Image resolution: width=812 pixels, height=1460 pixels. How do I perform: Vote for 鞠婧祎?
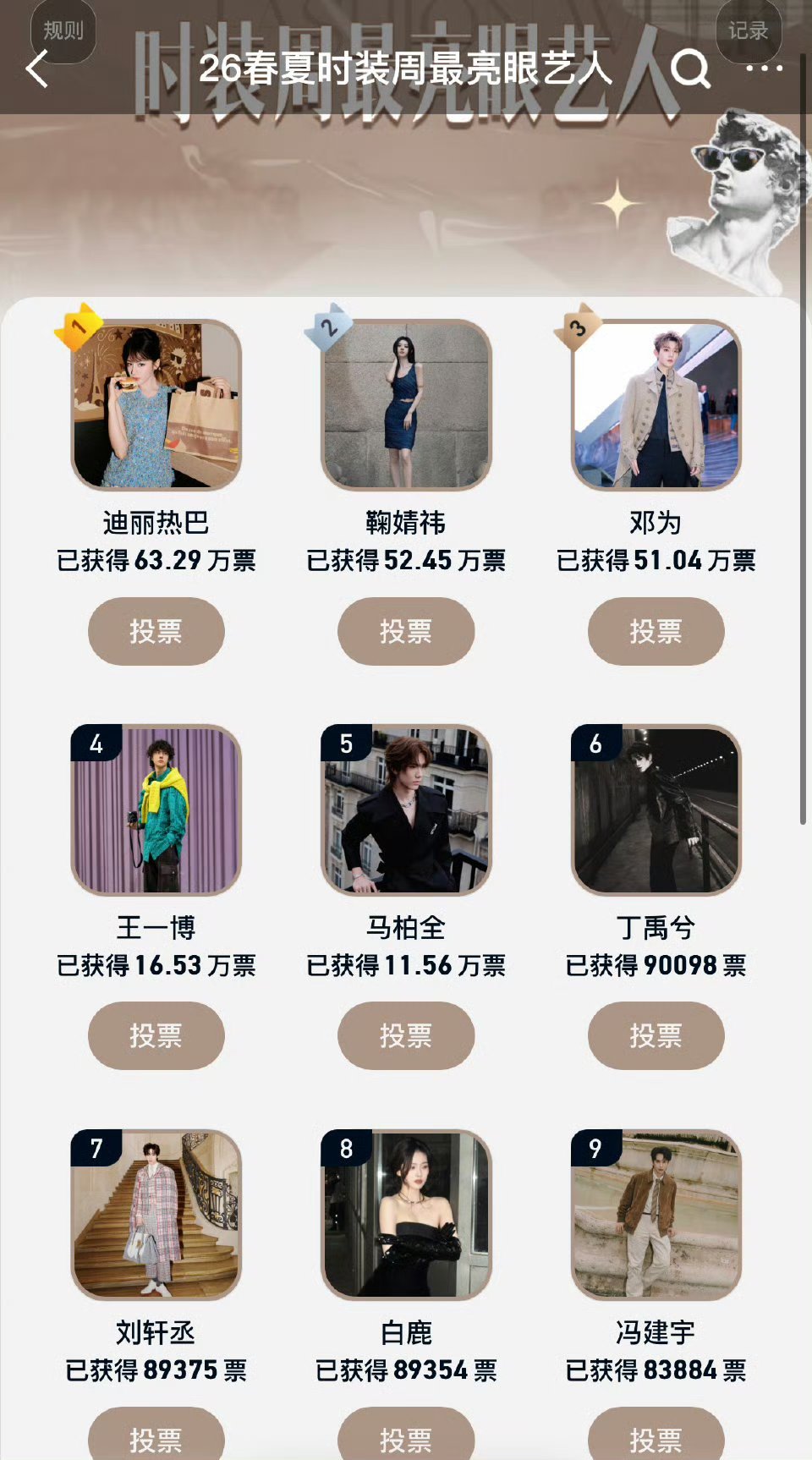(x=406, y=631)
